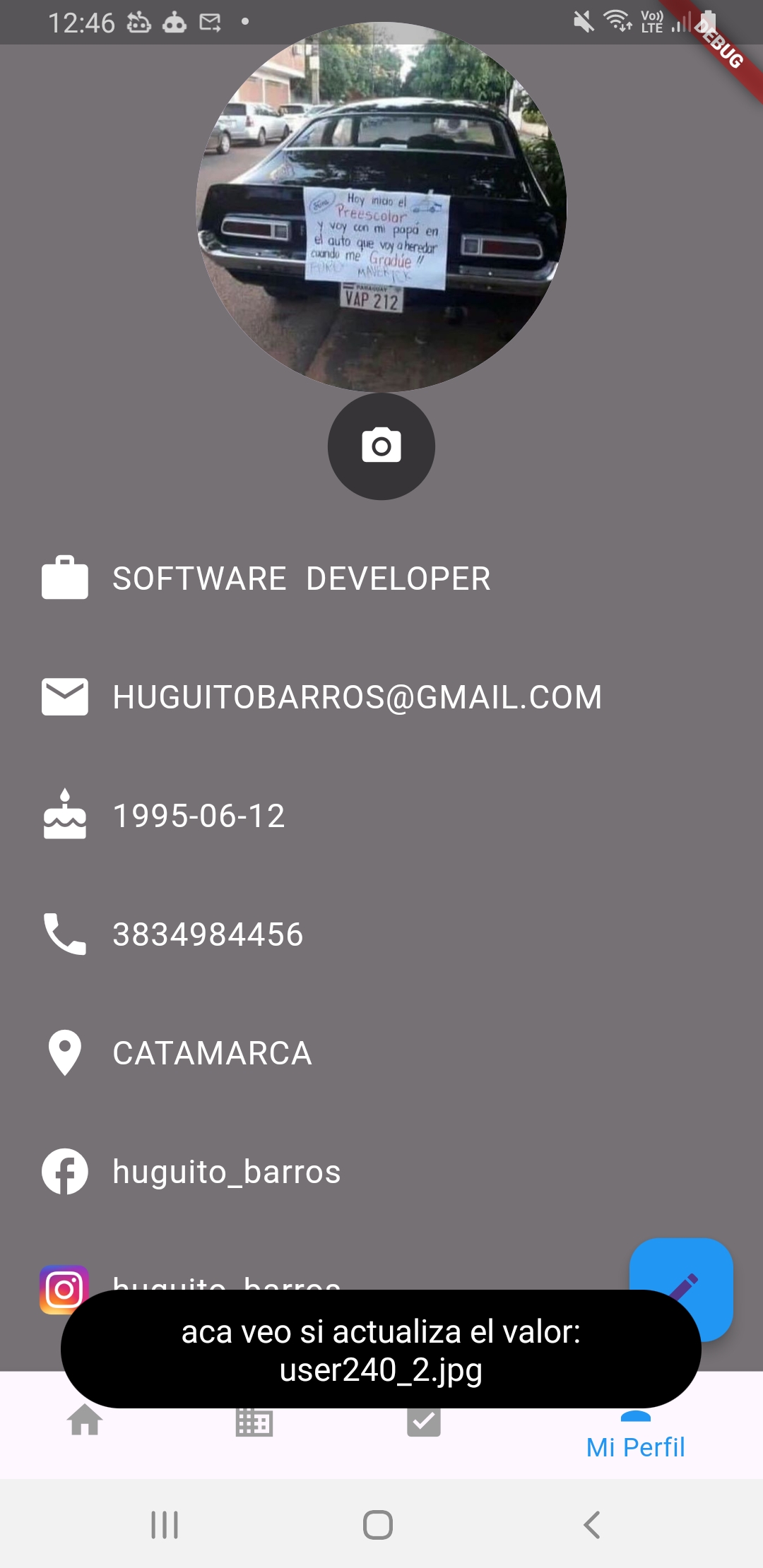Image resolution: width=763 pixels, height=1568 pixels.
Task: Open the calendar grid tab
Action: click(x=254, y=1421)
